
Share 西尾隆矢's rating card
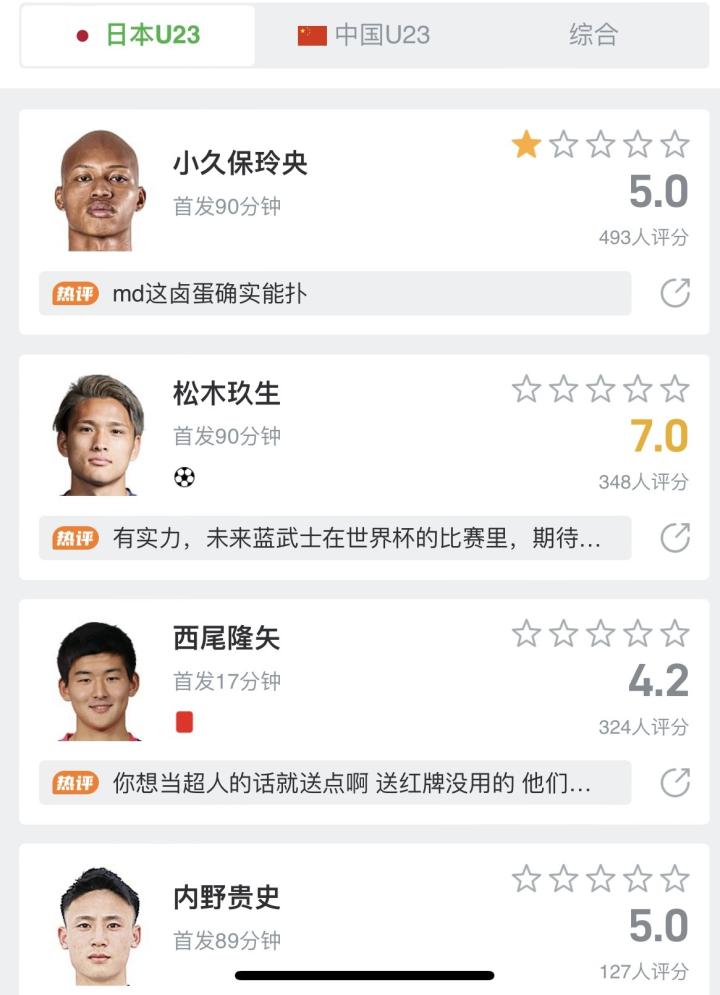tap(676, 782)
